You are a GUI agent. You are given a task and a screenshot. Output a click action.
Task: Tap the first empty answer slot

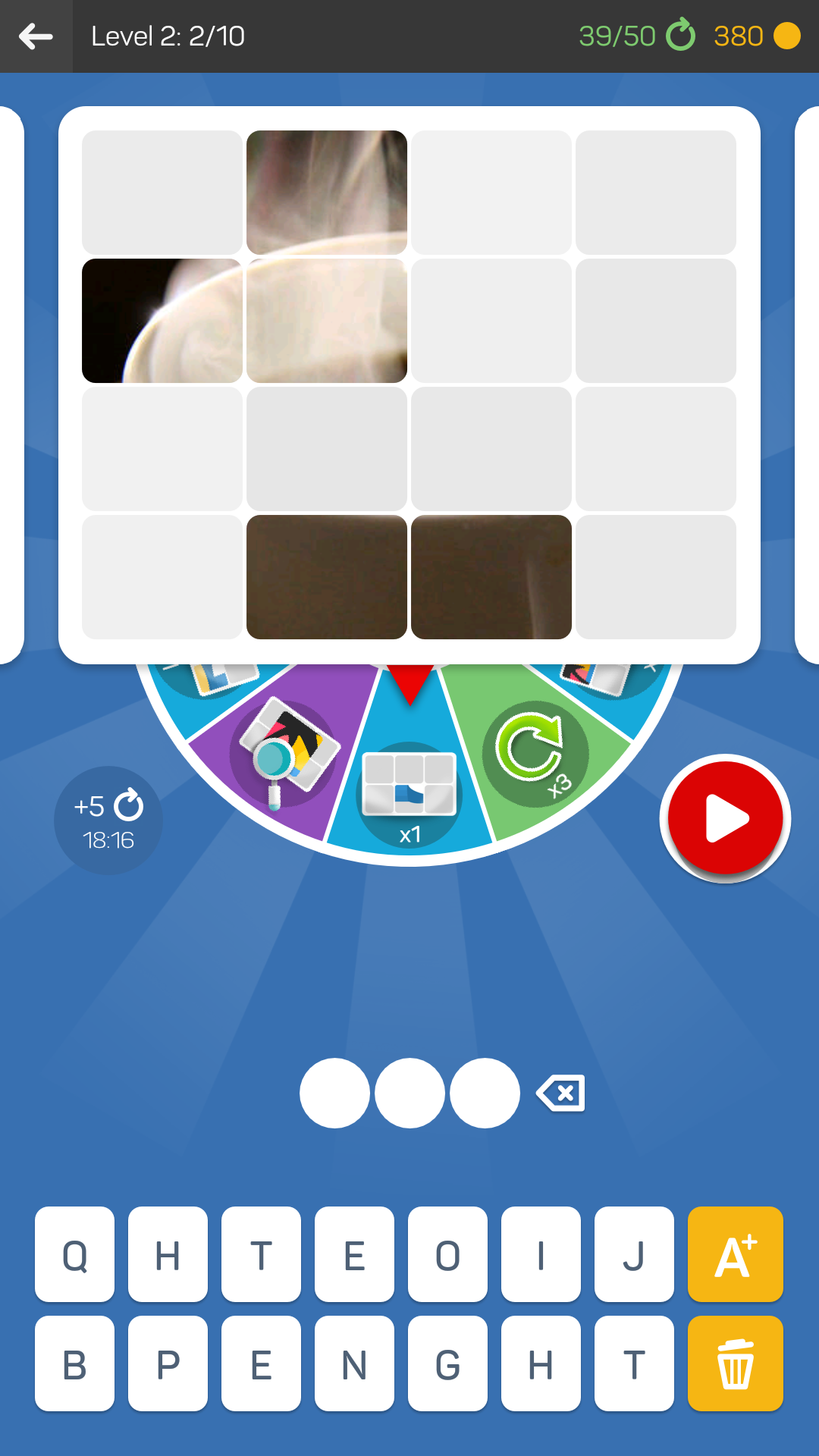pos(334,1093)
